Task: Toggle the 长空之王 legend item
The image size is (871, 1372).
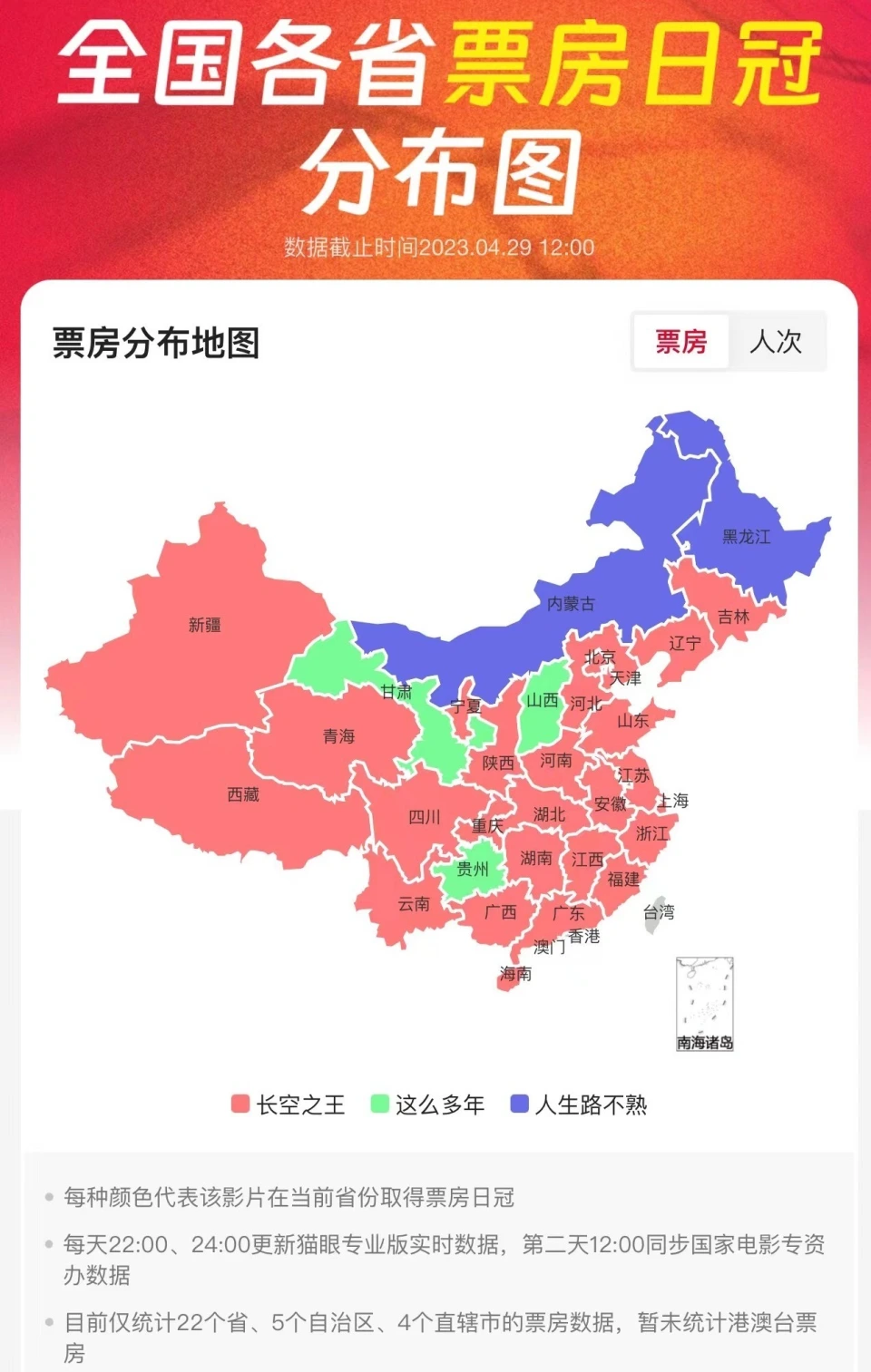Action: [289, 1104]
